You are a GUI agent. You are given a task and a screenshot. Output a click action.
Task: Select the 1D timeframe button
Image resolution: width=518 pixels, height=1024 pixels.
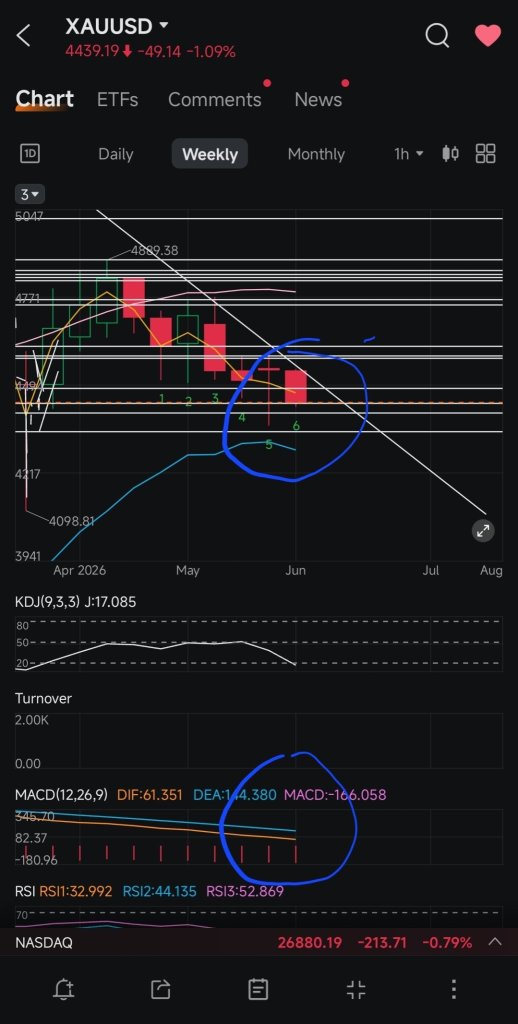point(30,154)
